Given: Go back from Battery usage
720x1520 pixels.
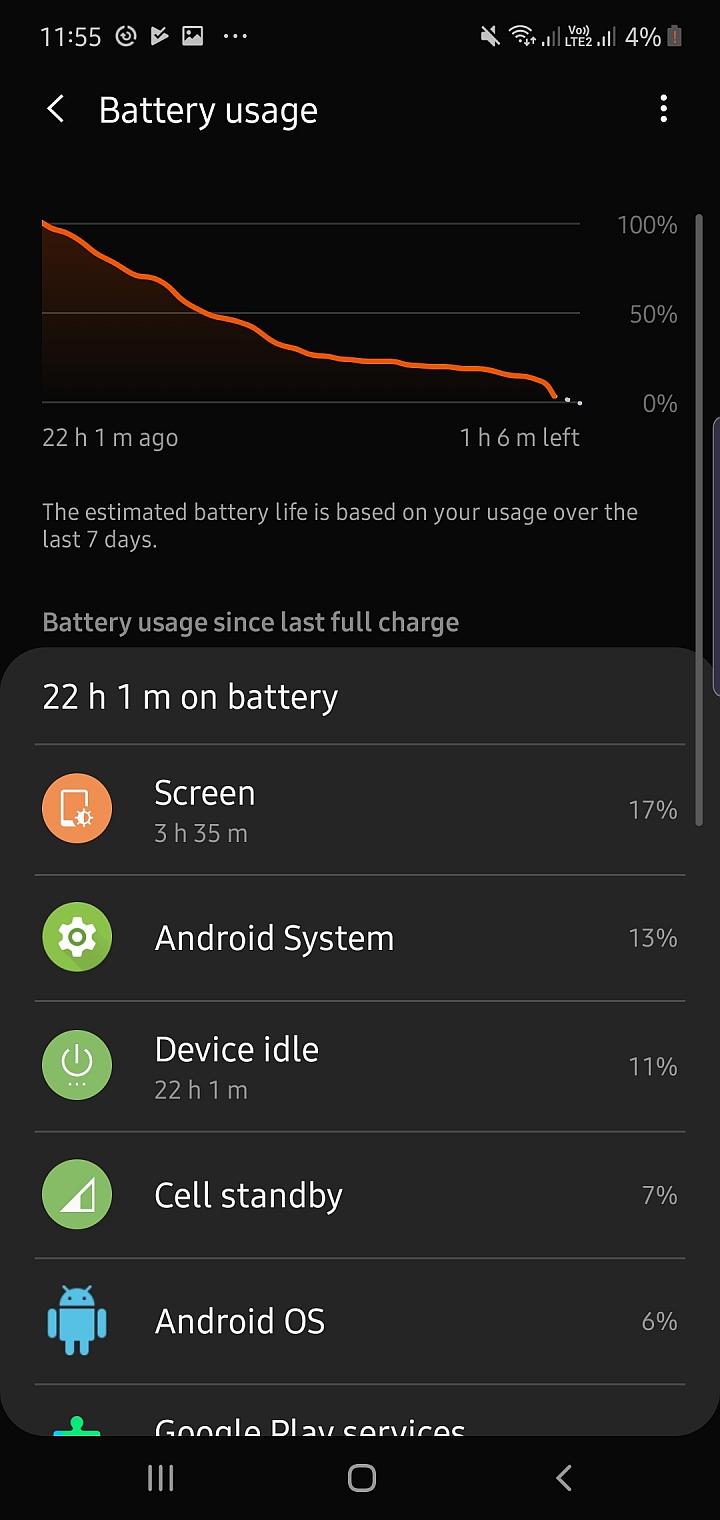Looking at the screenshot, I should (56, 110).
